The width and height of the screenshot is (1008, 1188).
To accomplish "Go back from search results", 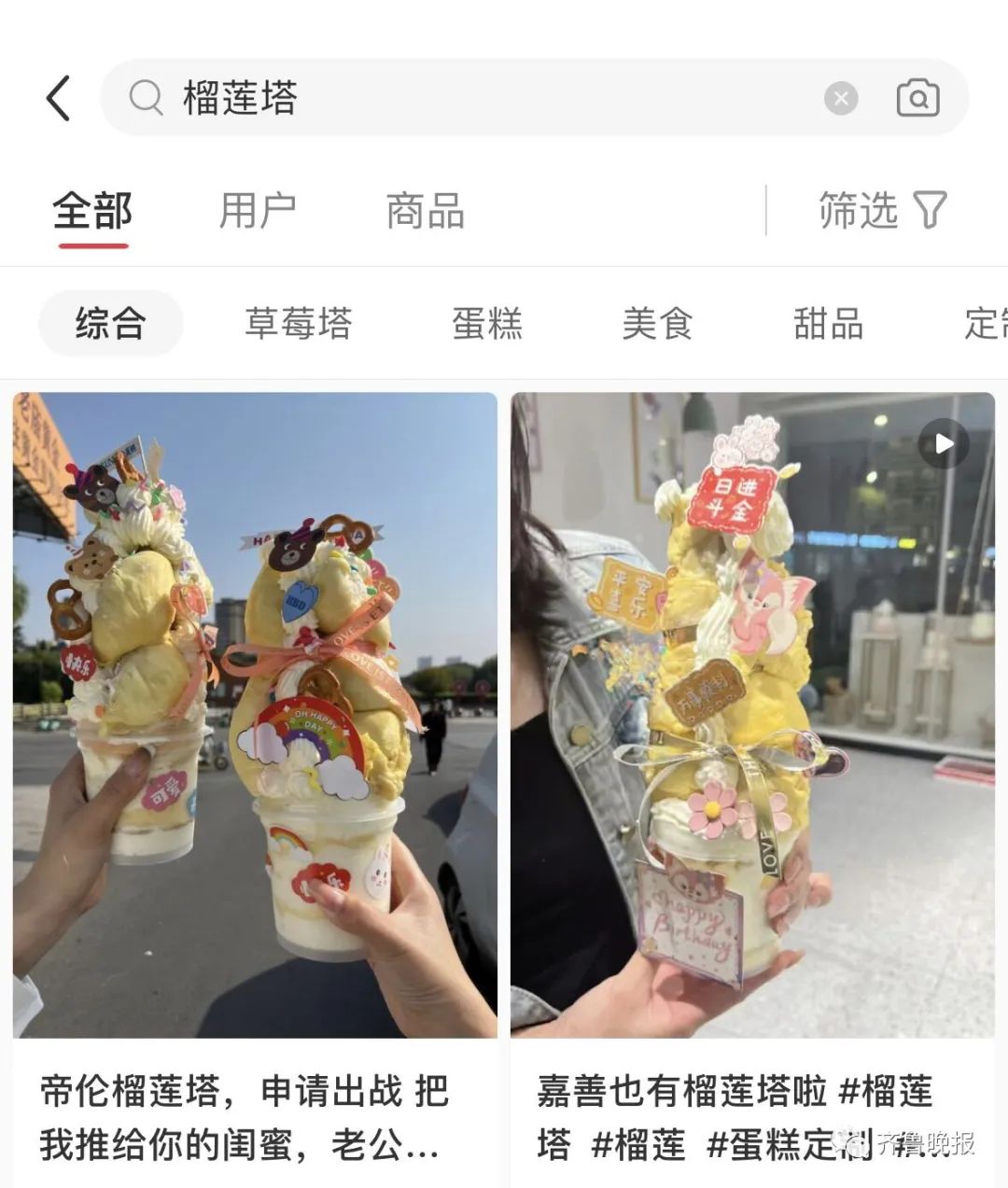I will (x=59, y=98).
